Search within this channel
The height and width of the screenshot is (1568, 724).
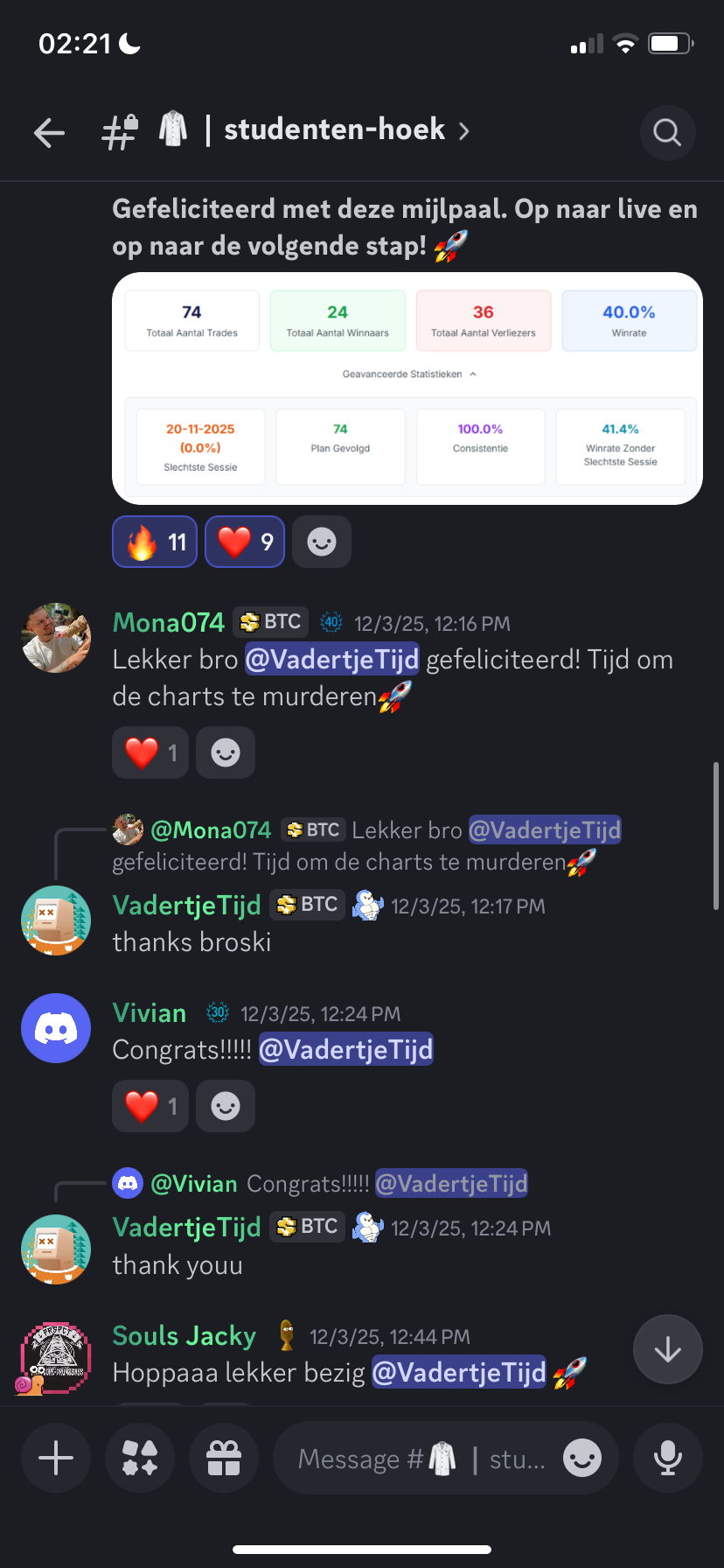[x=667, y=133]
